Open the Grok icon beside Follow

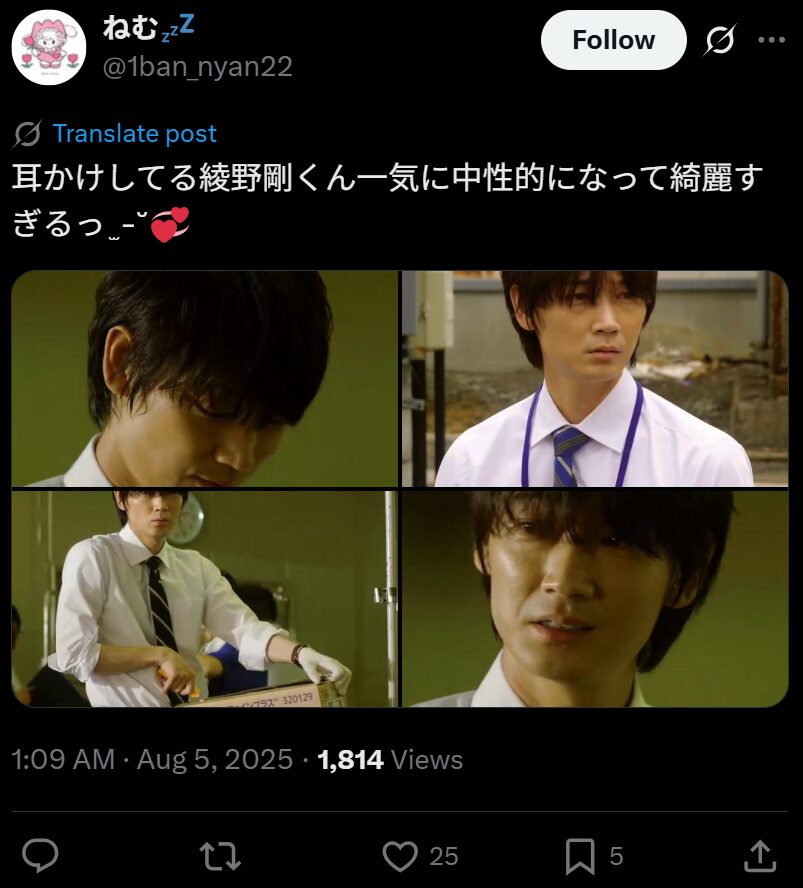coord(719,41)
